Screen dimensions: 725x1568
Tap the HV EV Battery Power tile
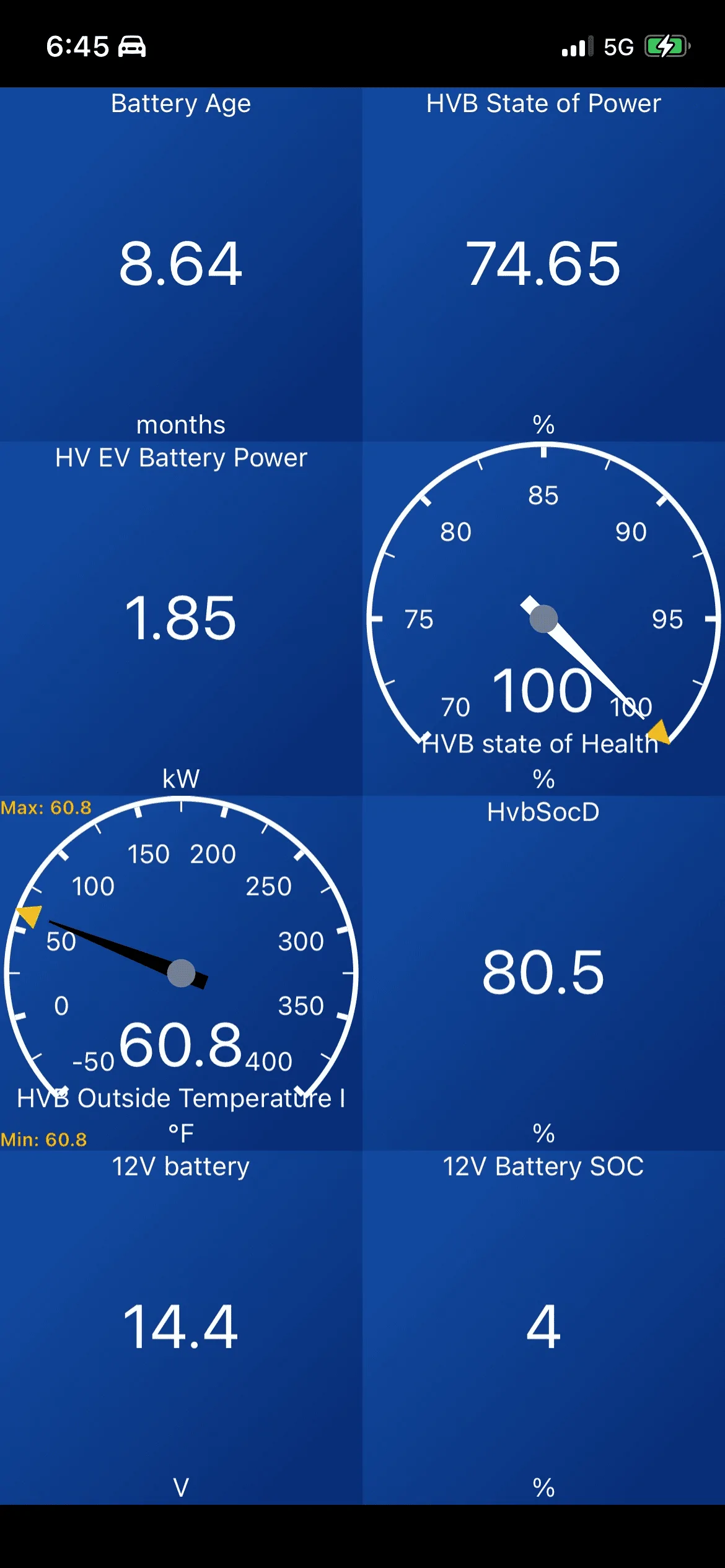coord(181,618)
